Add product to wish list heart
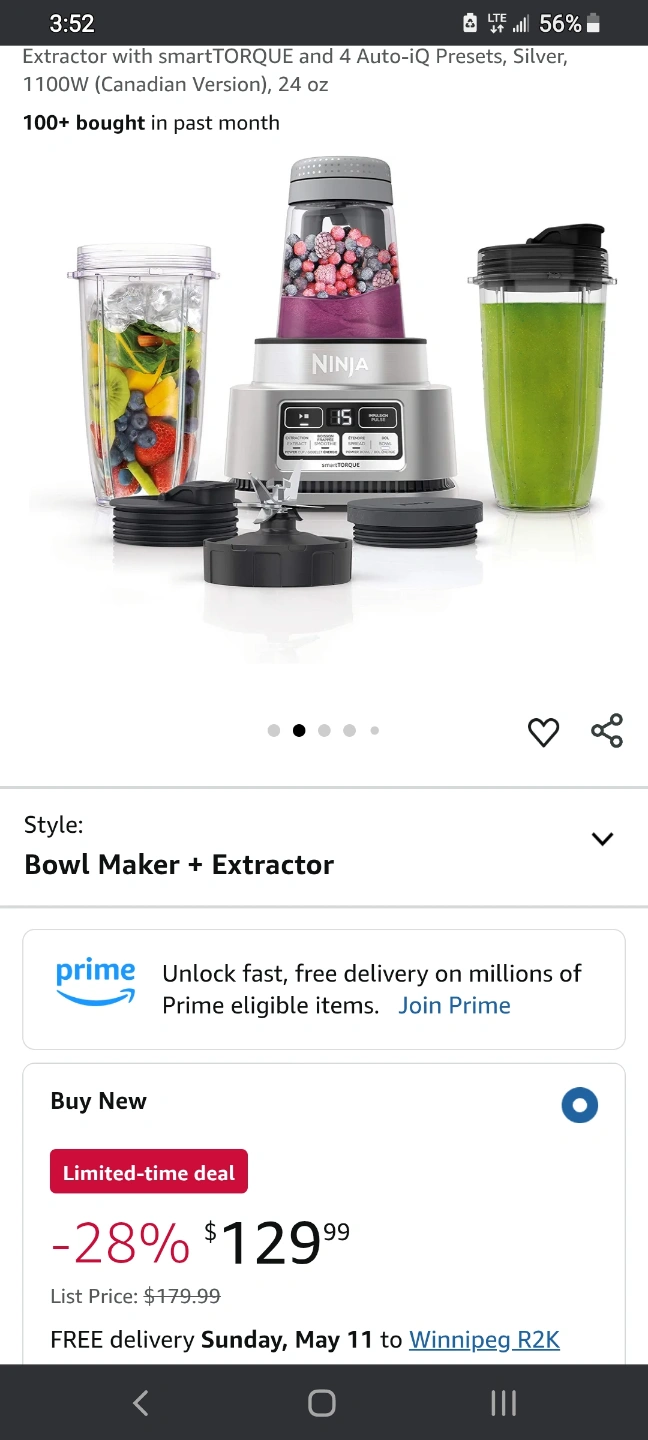This screenshot has height=1440, width=648. click(543, 732)
